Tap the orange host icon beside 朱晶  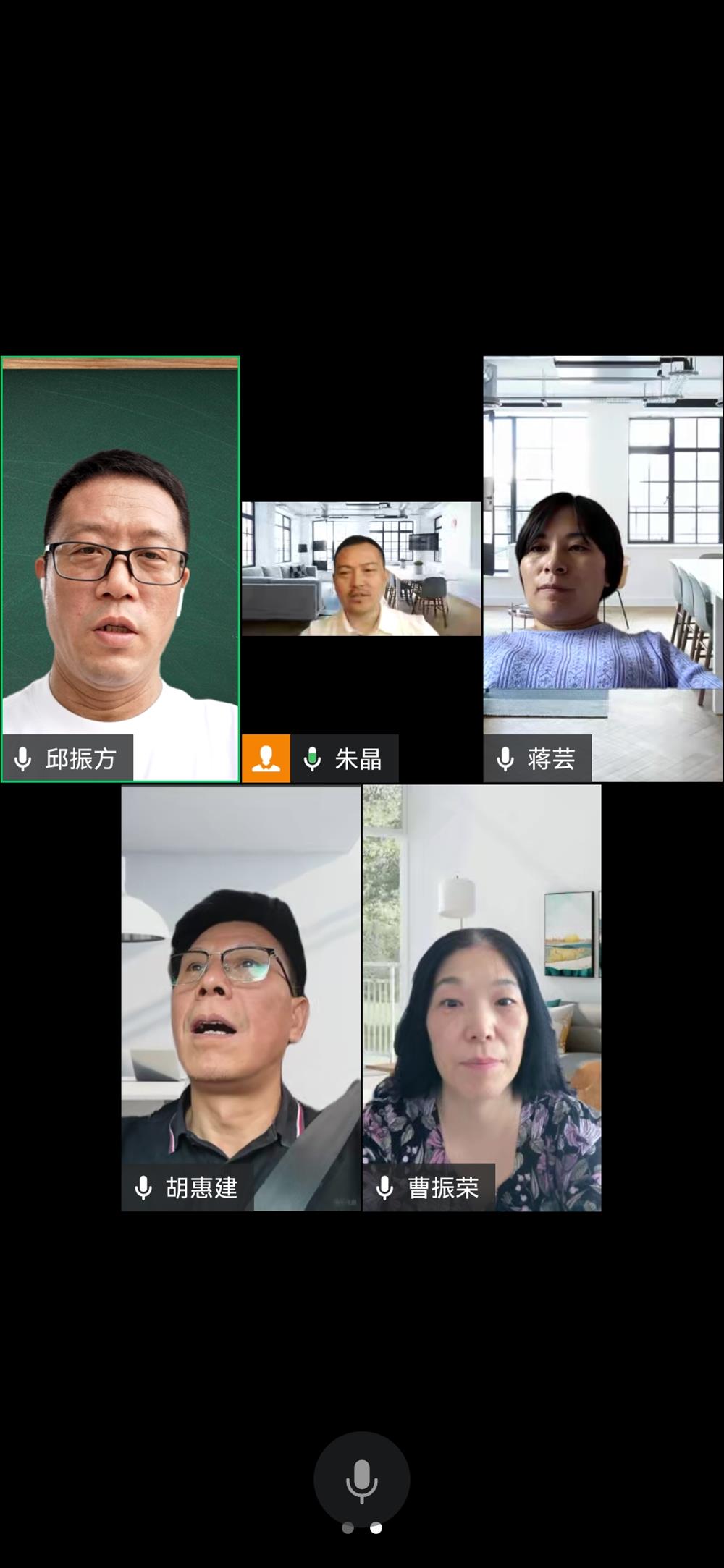point(266,758)
